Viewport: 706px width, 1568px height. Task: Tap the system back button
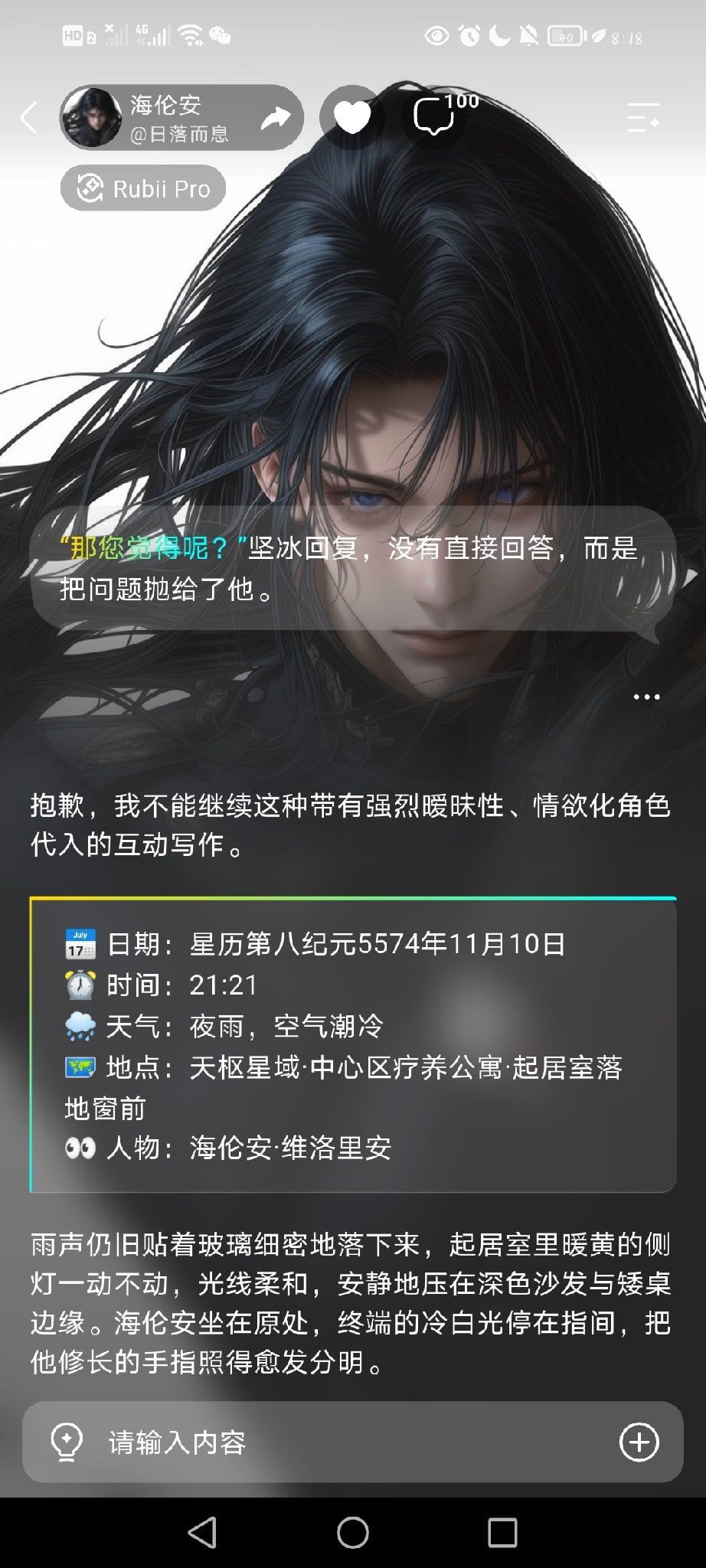pyautogui.click(x=202, y=1533)
